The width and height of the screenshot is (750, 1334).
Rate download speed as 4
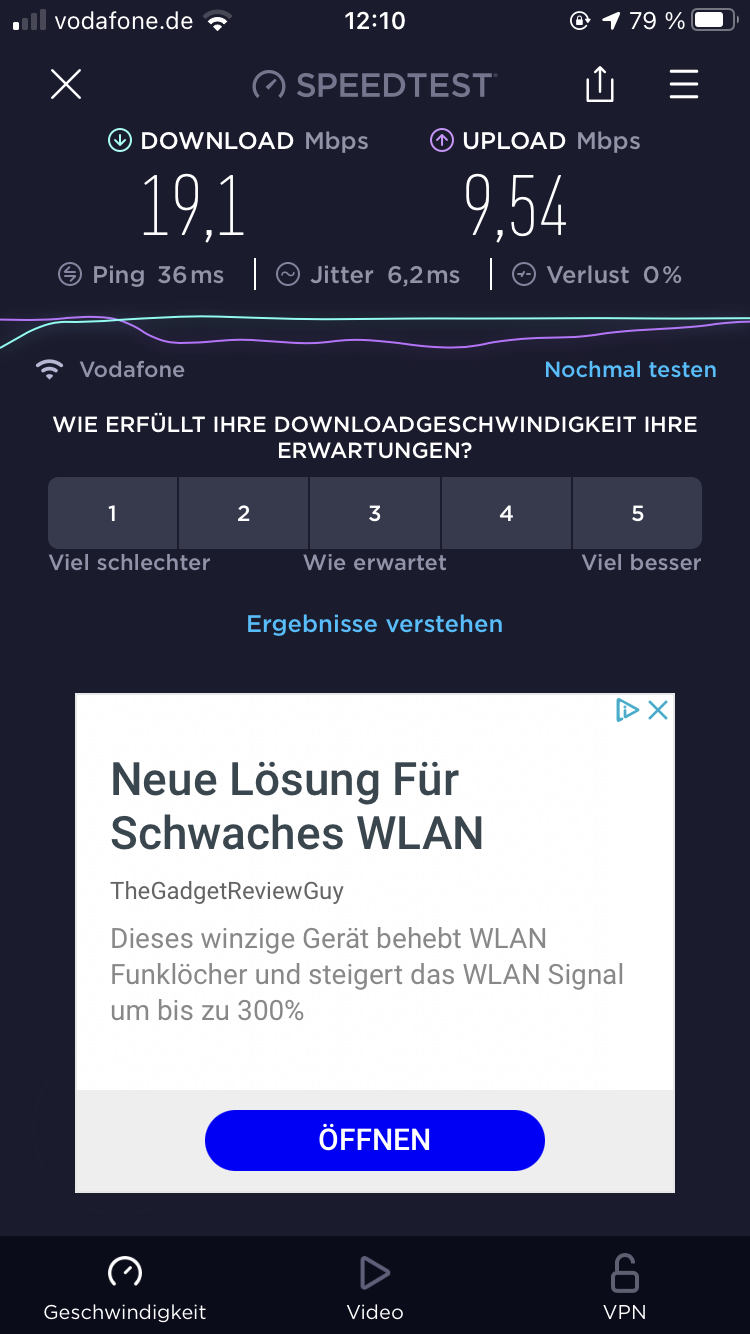[x=506, y=513]
